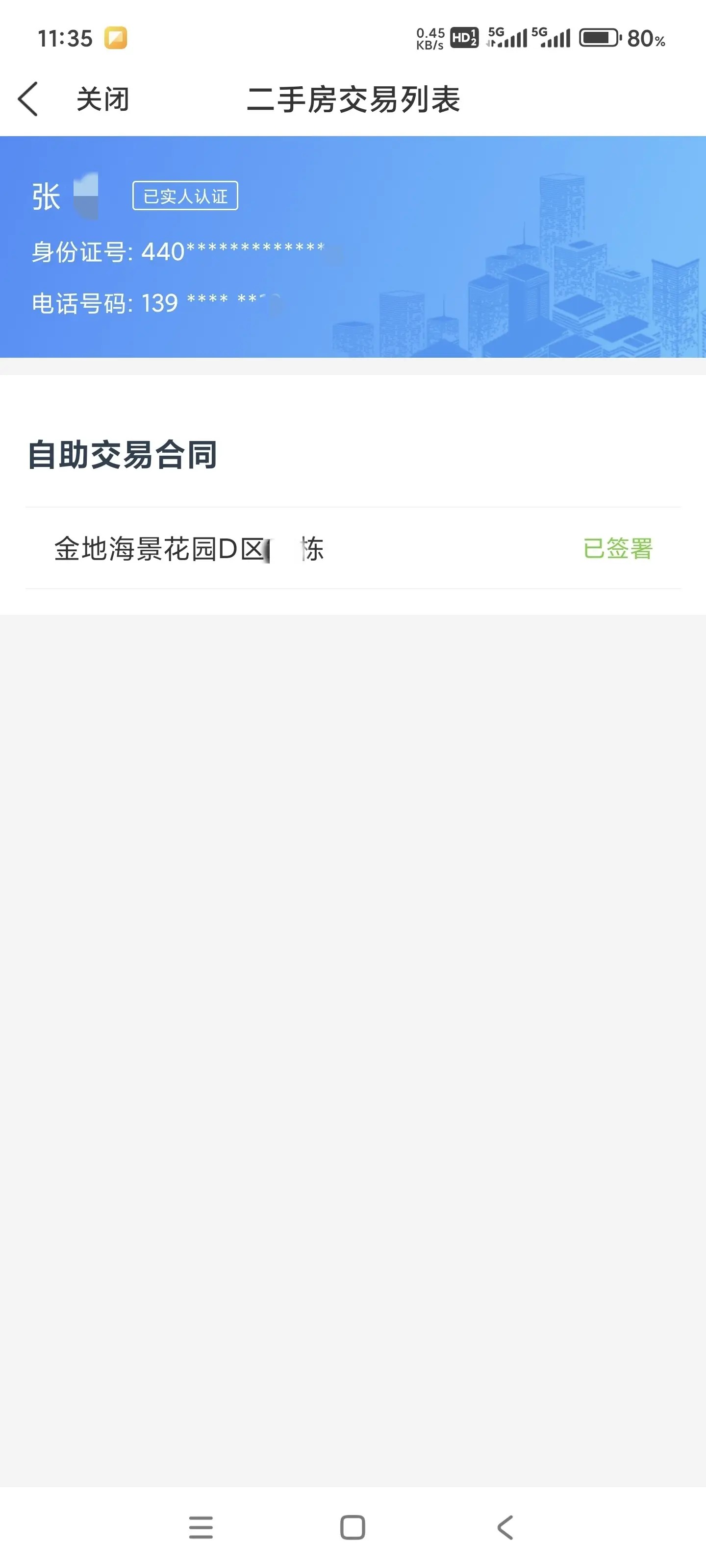Tap the system back button
The image size is (706, 1568).
pyautogui.click(x=505, y=1527)
